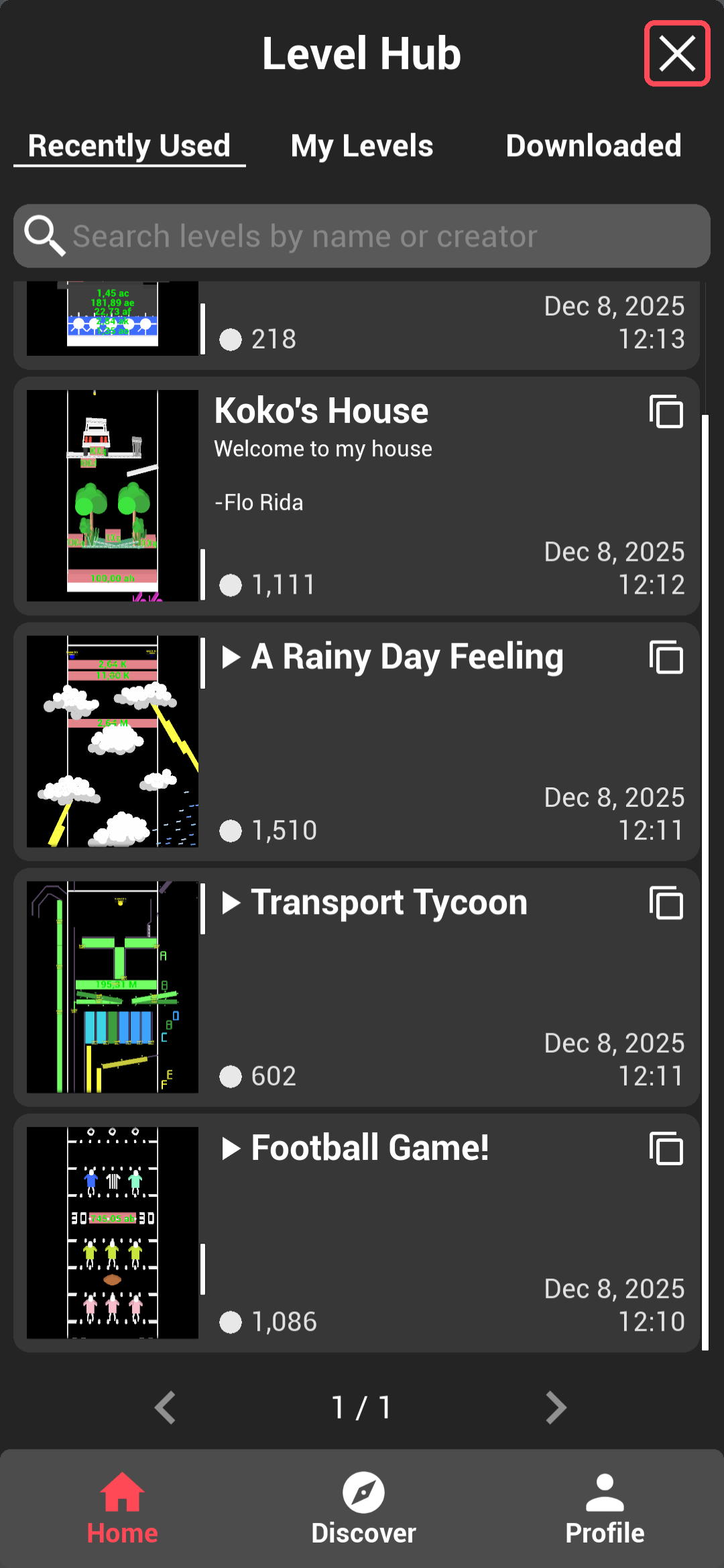Image resolution: width=724 pixels, height=1568 pixels.
Task: Switch to the Downloaded tab
Action: pyautogui.click(x=593, y=146)
